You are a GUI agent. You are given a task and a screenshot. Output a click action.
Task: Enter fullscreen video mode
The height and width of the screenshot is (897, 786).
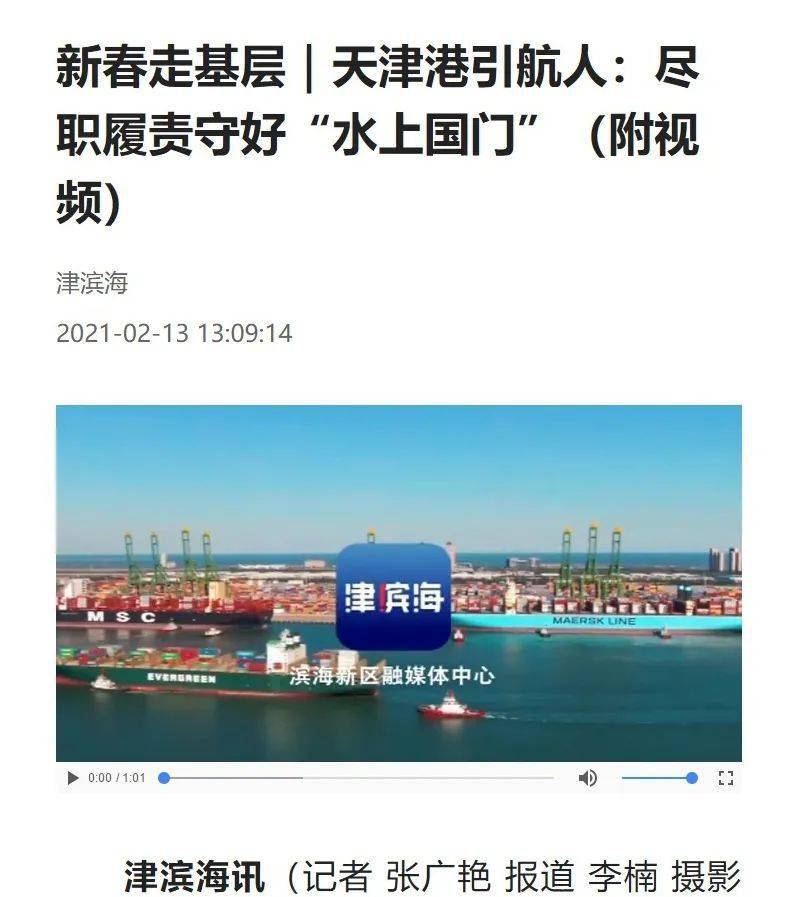[x=726, y=777]
